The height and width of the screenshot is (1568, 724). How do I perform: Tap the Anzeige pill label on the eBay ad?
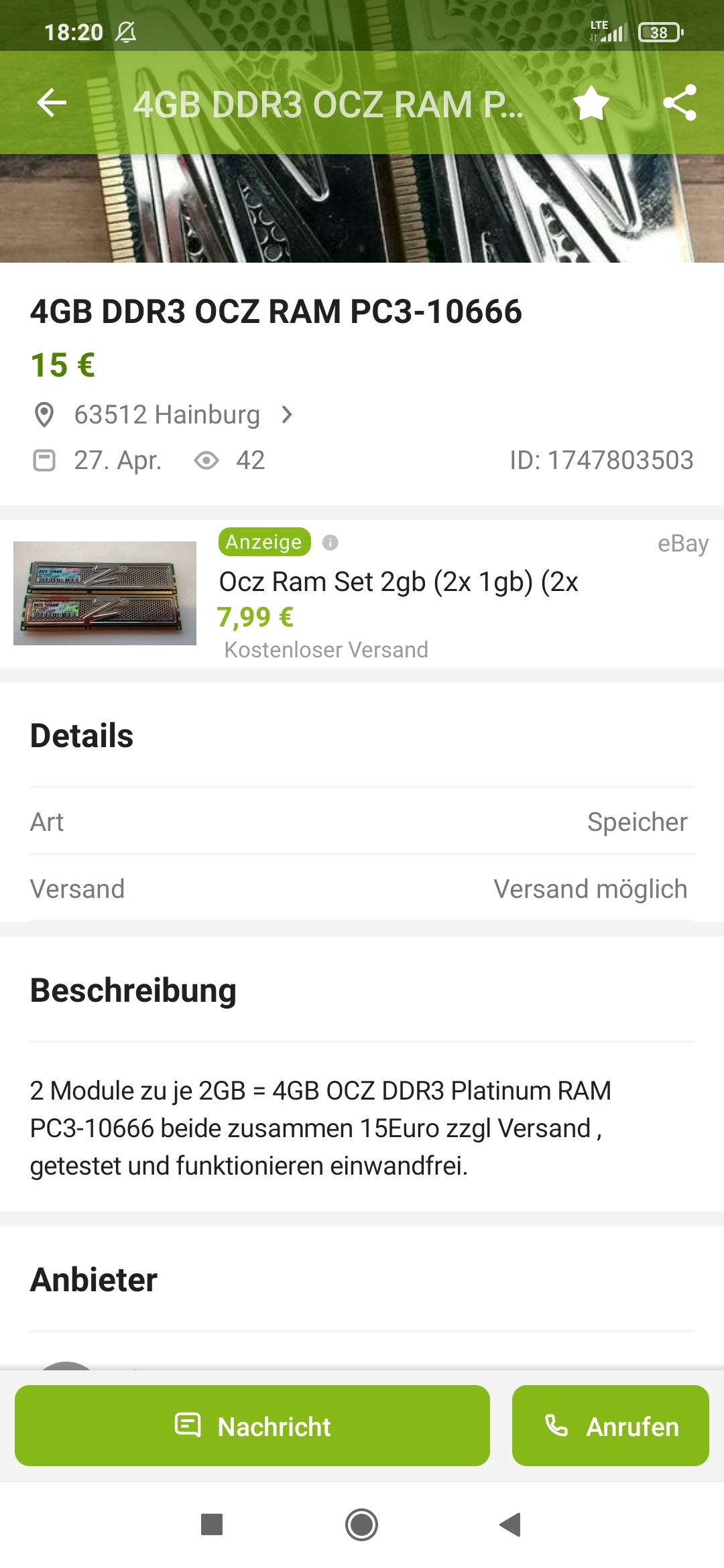coord(264,541)
